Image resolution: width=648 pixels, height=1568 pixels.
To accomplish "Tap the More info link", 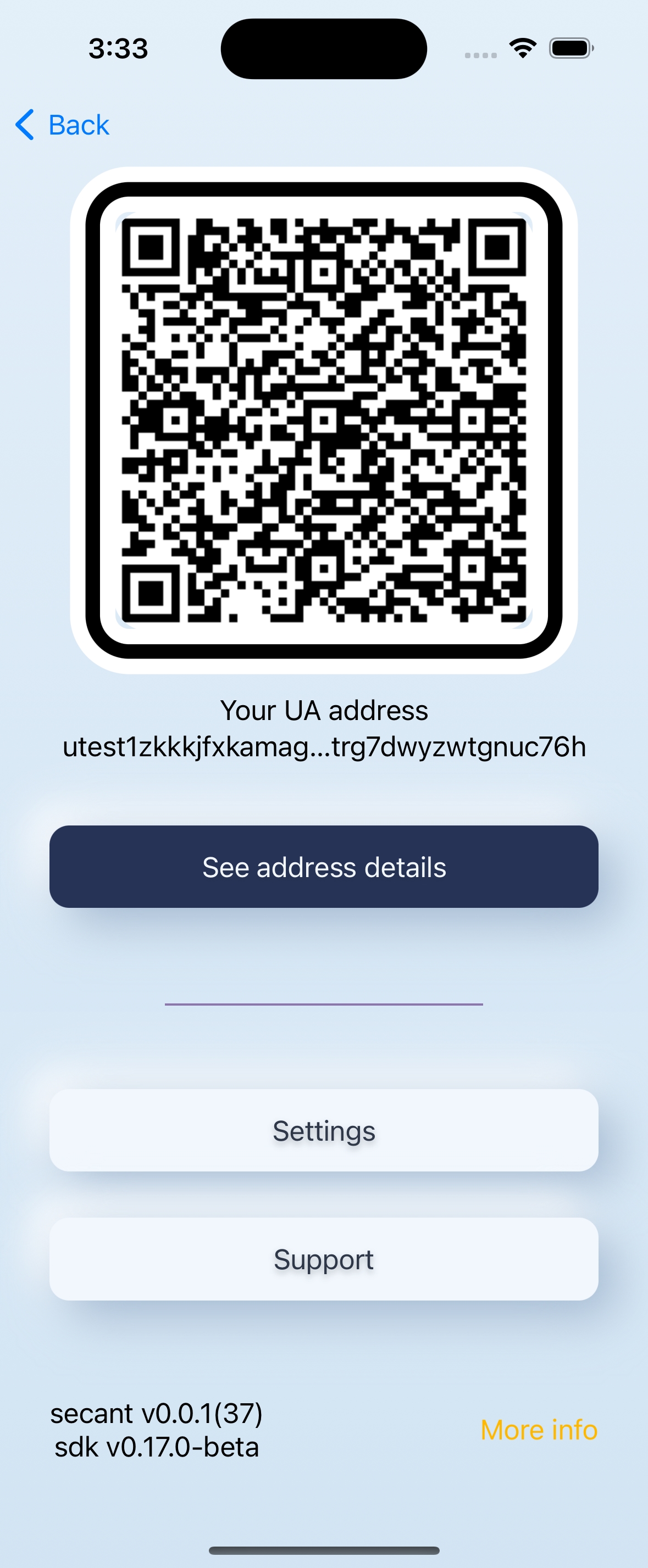I will pos(539,1429).
